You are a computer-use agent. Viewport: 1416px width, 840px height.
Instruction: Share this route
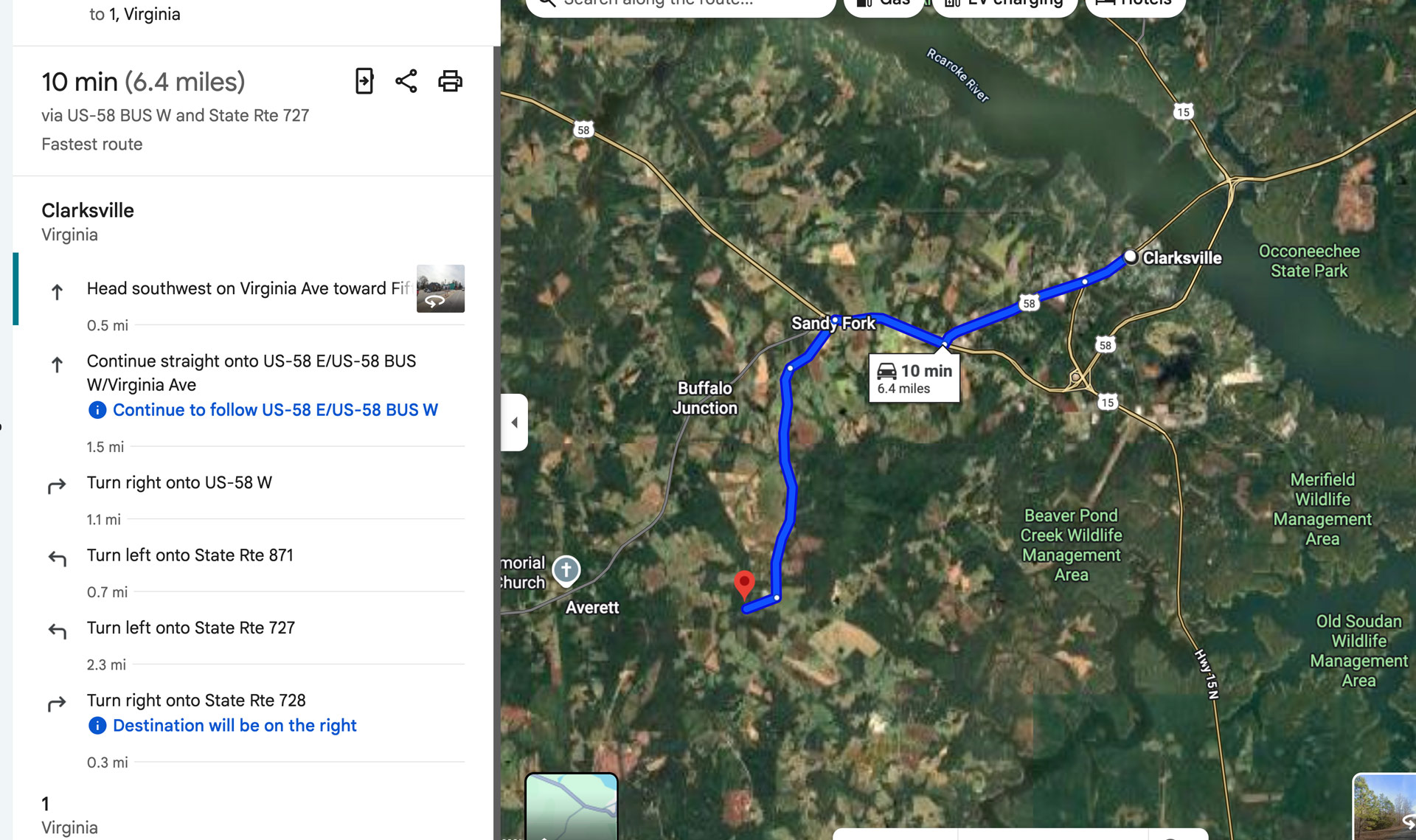(x=406, y=81)
